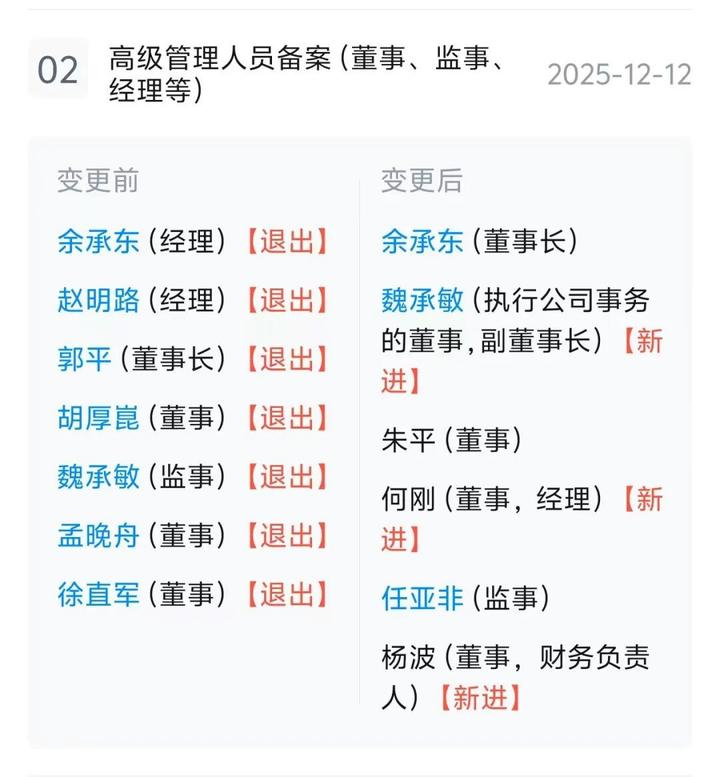Tap 魏承敏 (副董事长) name link
Image resolution: width=720 pixels, height=777 pixels.
tap(422, 300)
